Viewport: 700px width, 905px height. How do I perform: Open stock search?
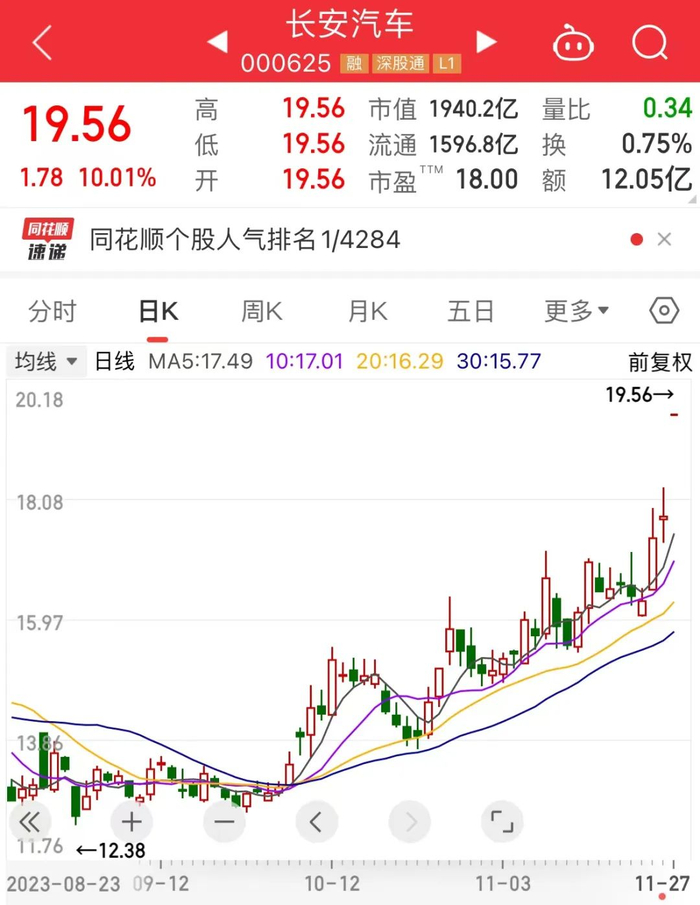tap(649, 43)
